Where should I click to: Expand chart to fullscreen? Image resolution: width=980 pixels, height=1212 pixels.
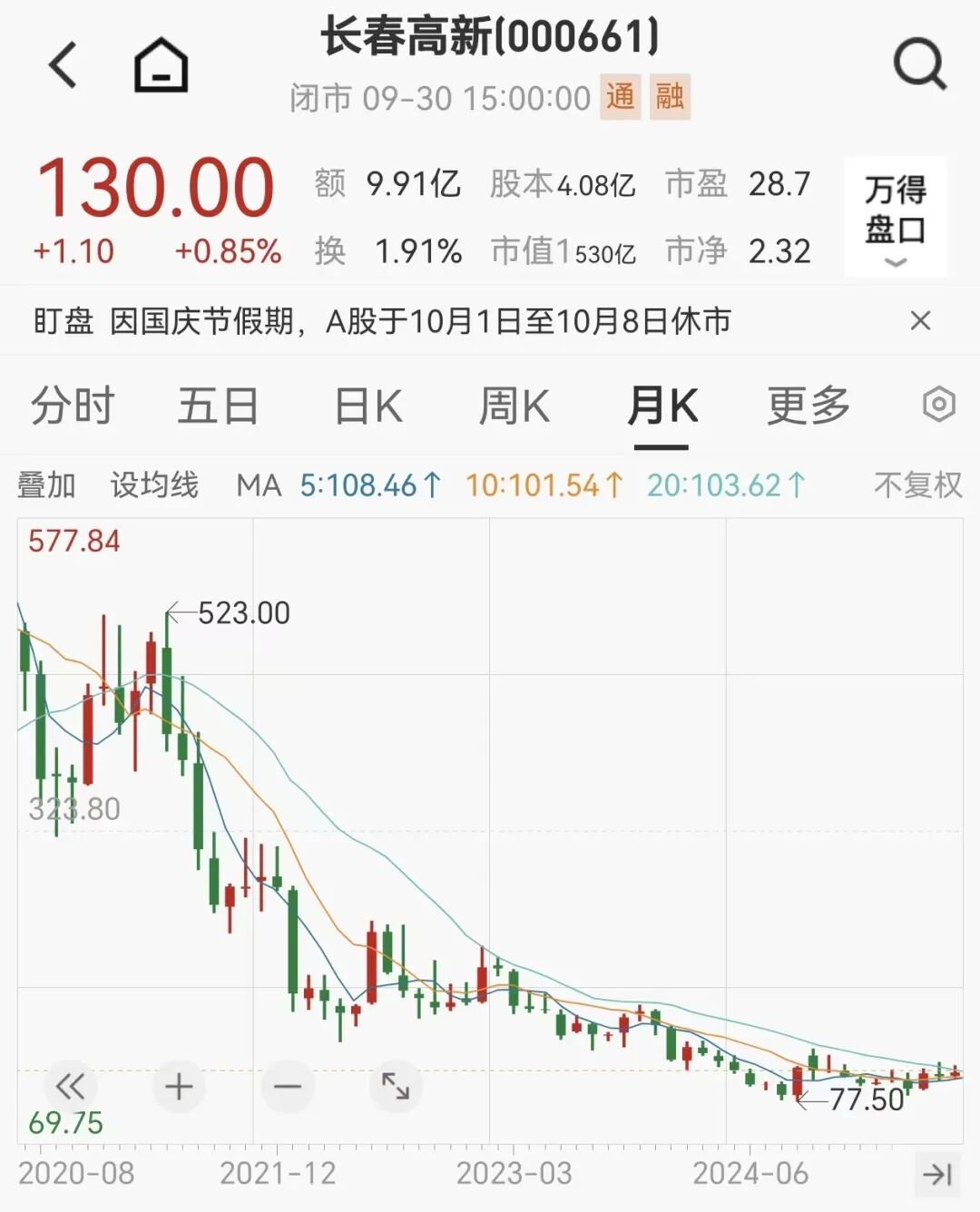click(x=396, y=1086)
